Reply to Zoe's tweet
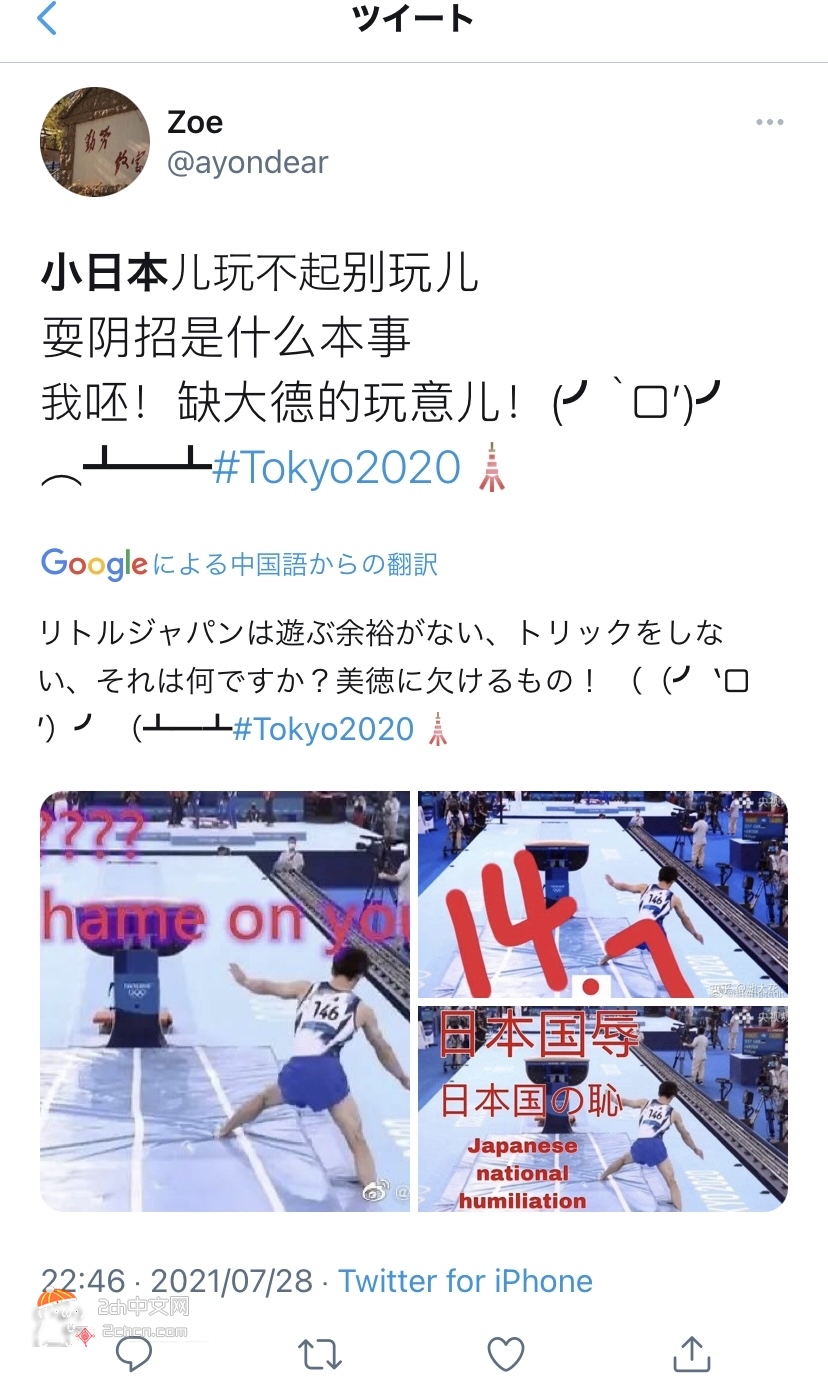The width and height of the screenshot is (828, 1377). tap(134, 1354)
